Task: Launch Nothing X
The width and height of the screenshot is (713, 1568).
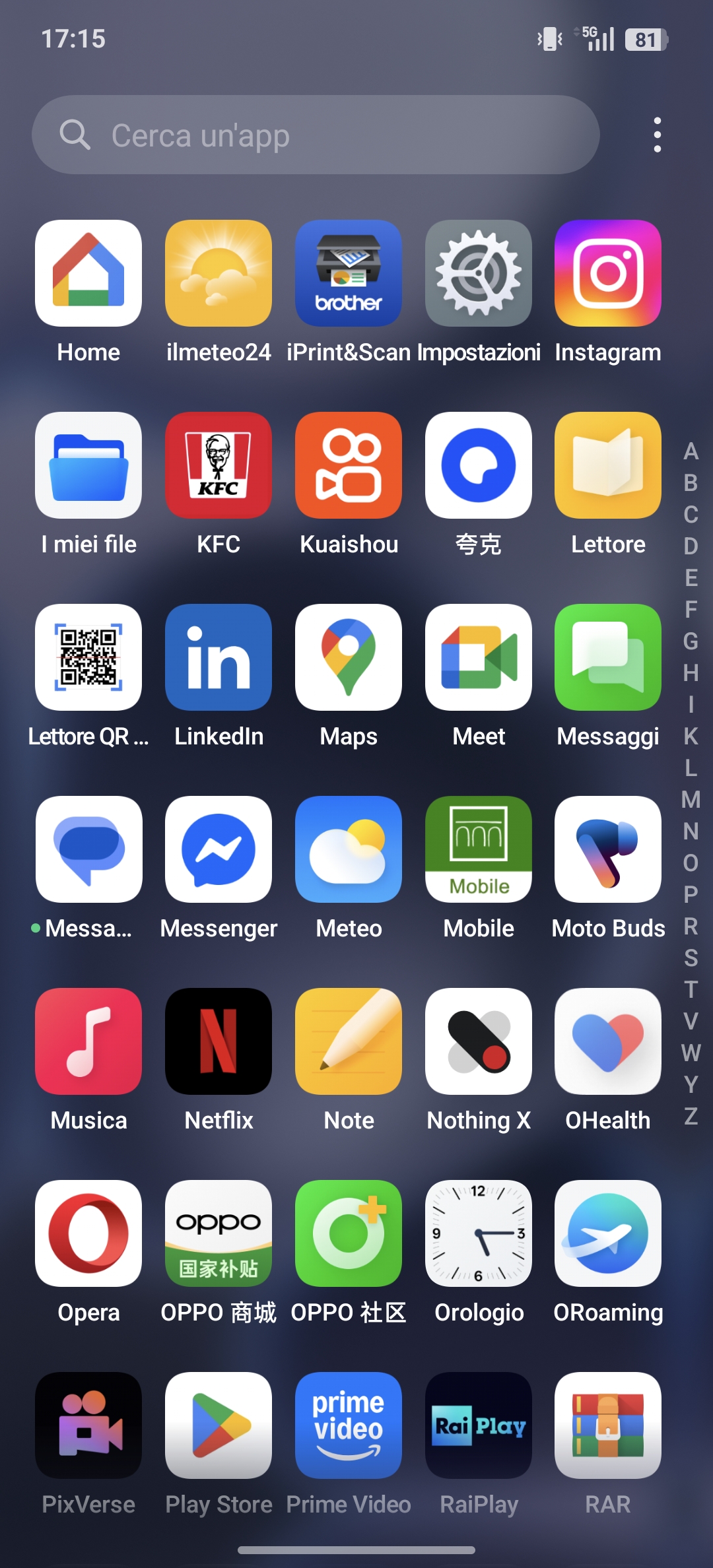Action: click(479, 1041)
